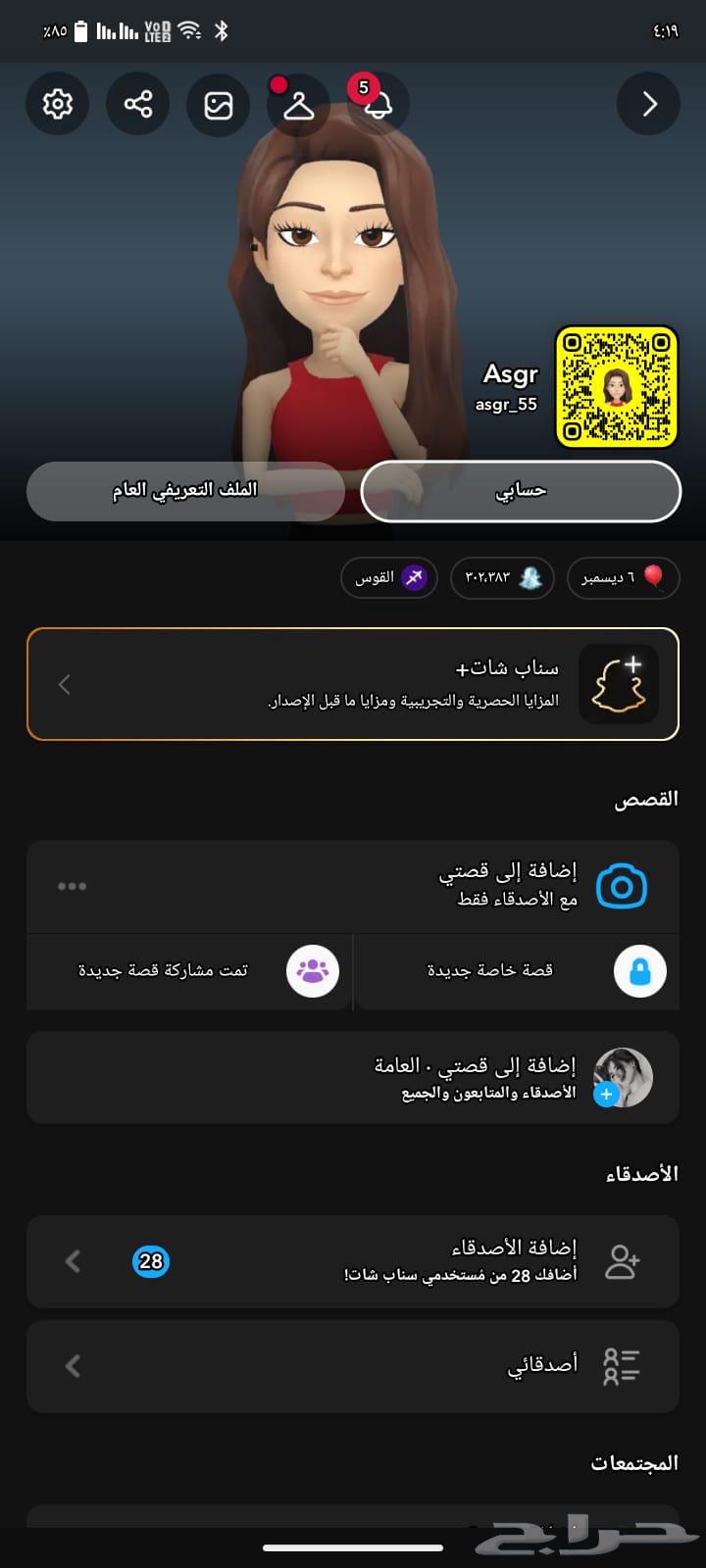The height and width of the screenshot is (1568, 706).
Task: Open my story options three dots
Action: 72,886
